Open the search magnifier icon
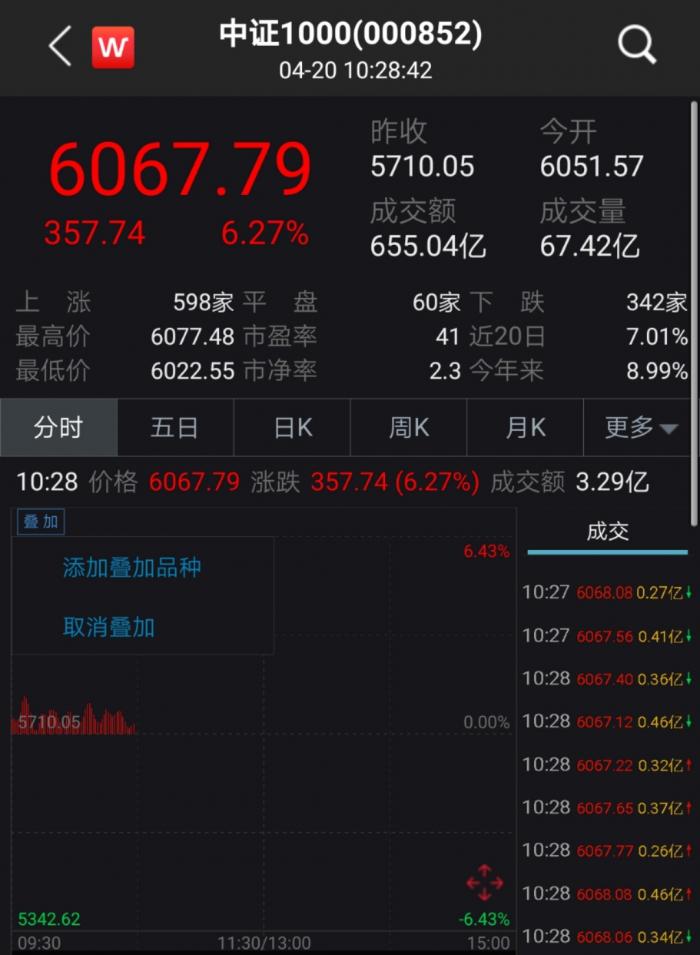The height and width of the screenshot is (955, 700). click(636, 46)
